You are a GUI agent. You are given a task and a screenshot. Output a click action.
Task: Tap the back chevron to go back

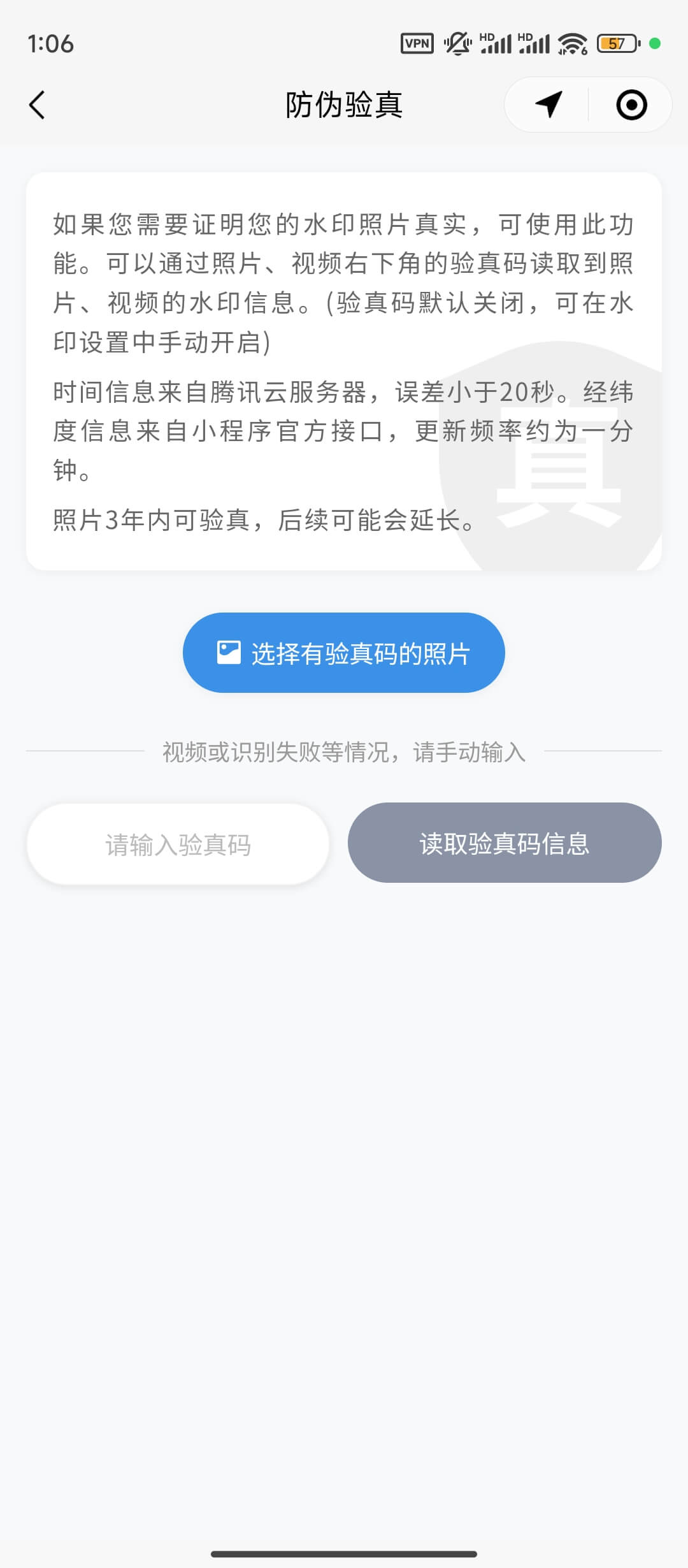(x=36, y=105)
